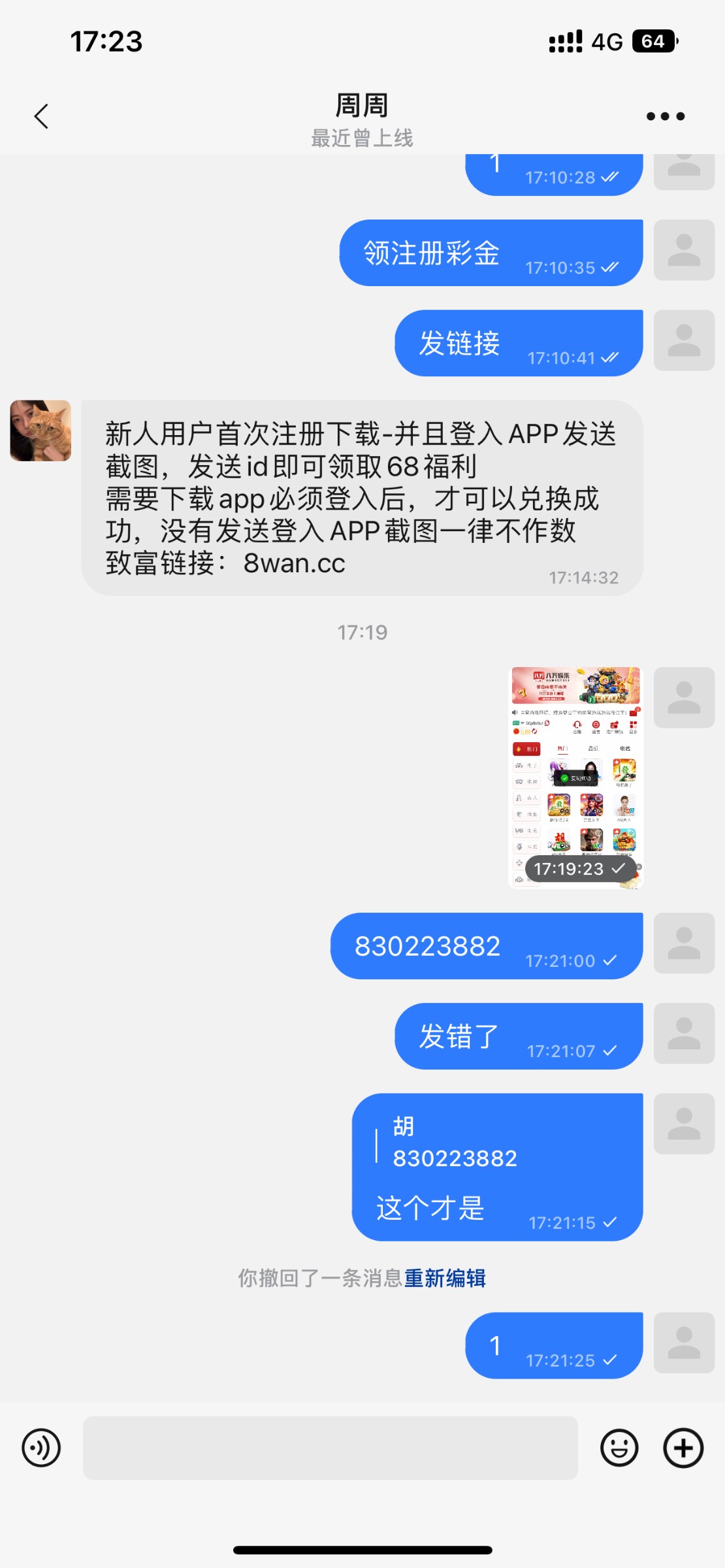Viewport: 725px width, 1568px height.
Task: Open 周周's cat avatar profile
Action: pyautogui.click(x=40, y=431)
